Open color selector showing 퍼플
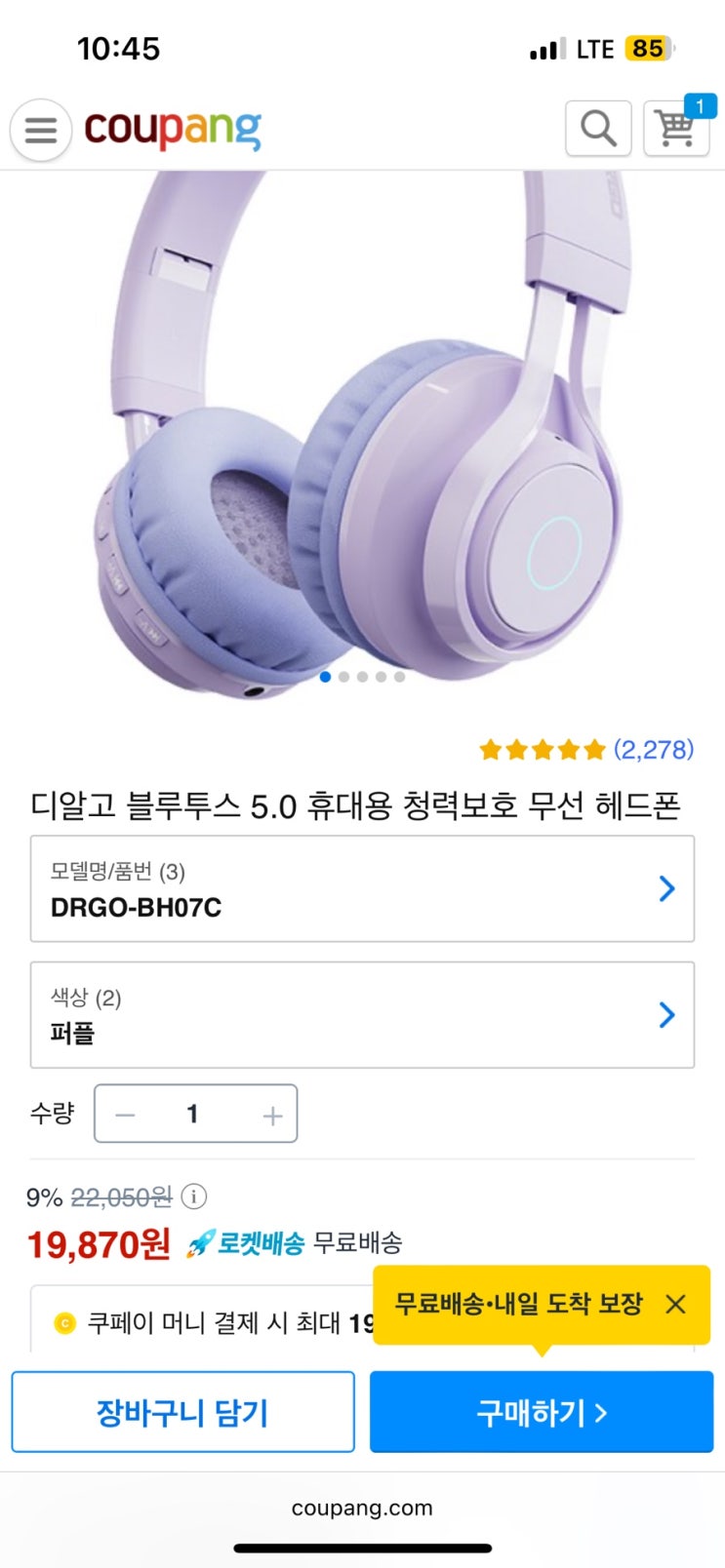Viewport: 725px width, 1568px height. pyautogui.click(x=362, y=1015)
